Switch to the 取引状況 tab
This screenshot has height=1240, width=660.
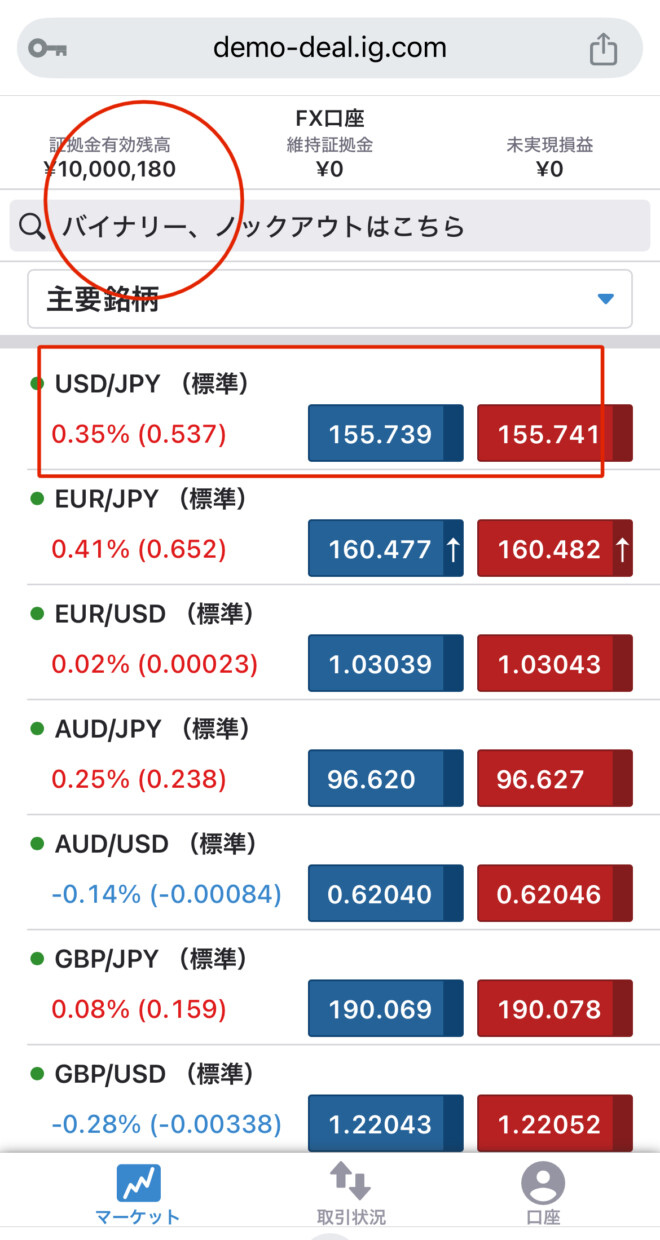coord(351,1194)
